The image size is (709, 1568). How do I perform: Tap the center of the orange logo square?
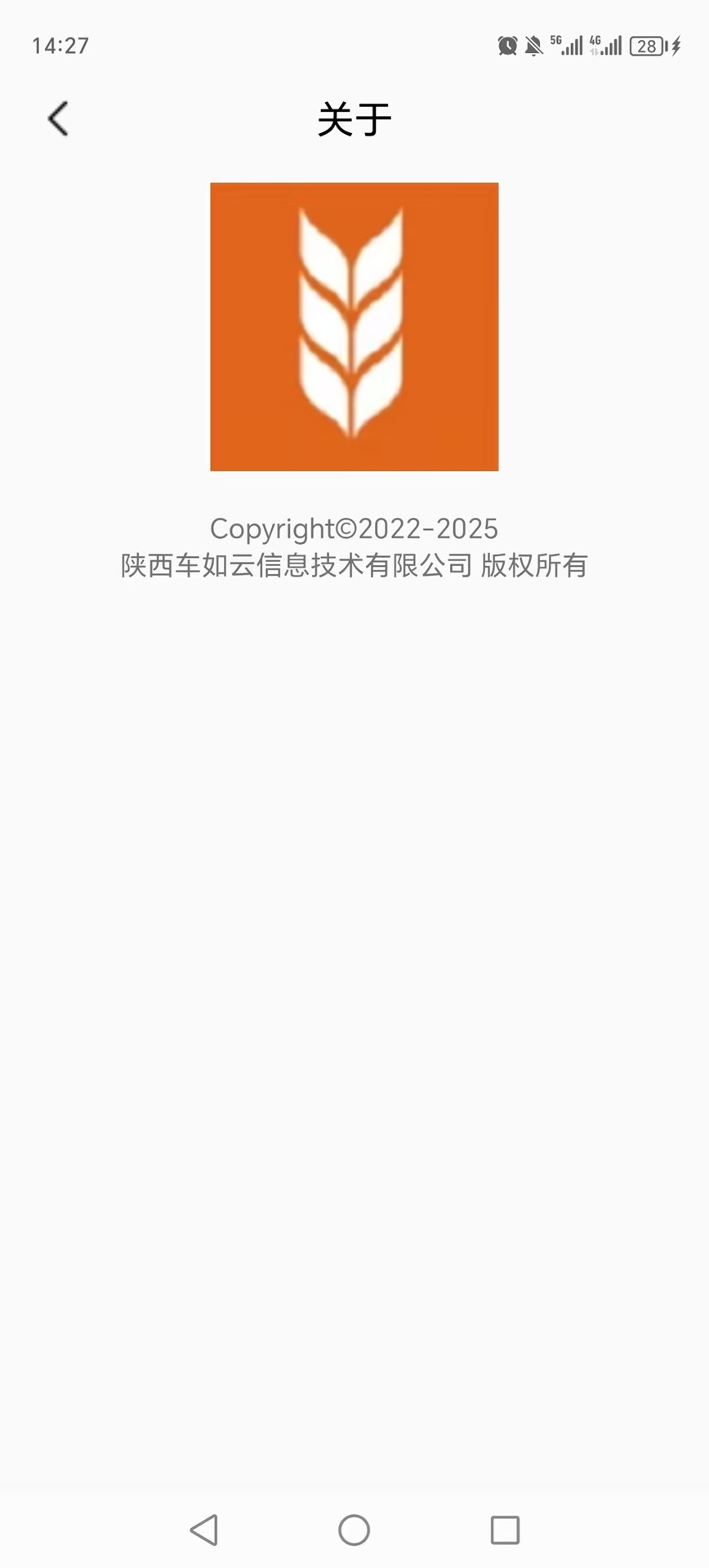354,326
